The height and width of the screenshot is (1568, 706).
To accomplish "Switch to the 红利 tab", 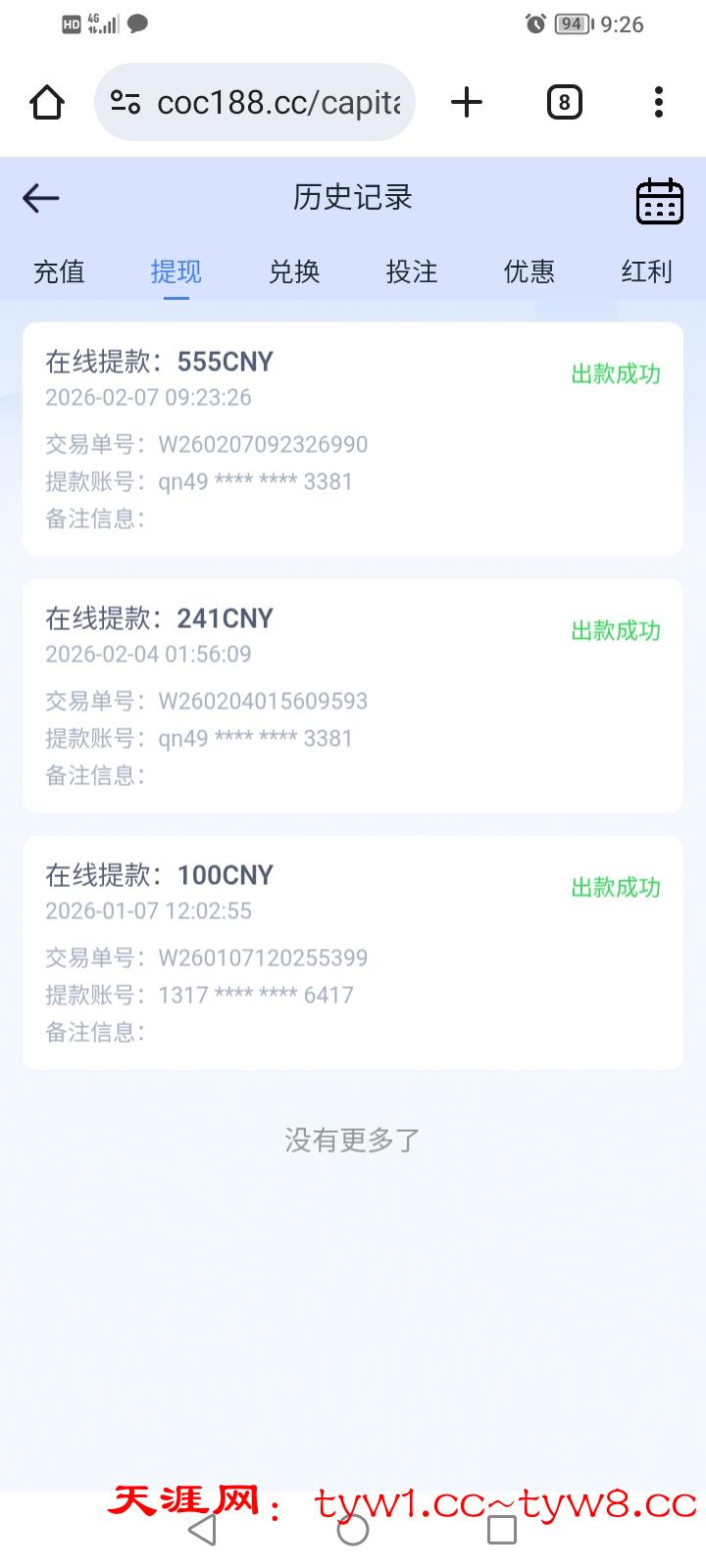I will click(646, 271).
